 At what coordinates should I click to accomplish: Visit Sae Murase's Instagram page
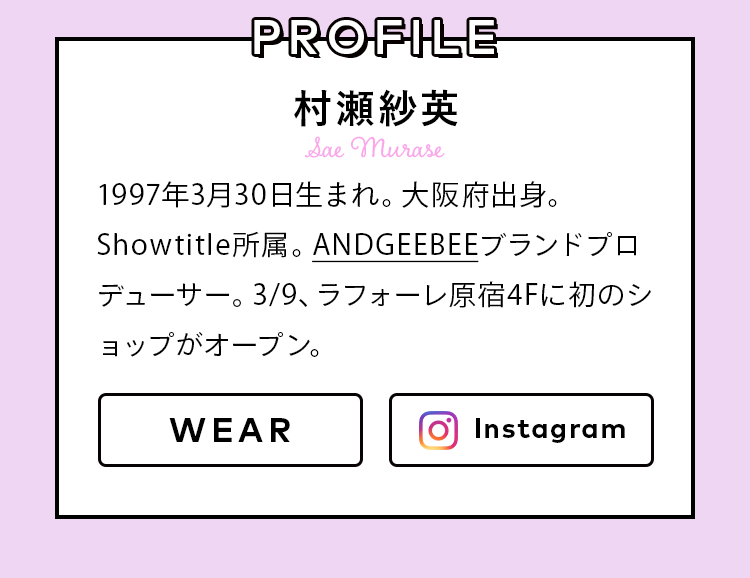tap(521, 430)
